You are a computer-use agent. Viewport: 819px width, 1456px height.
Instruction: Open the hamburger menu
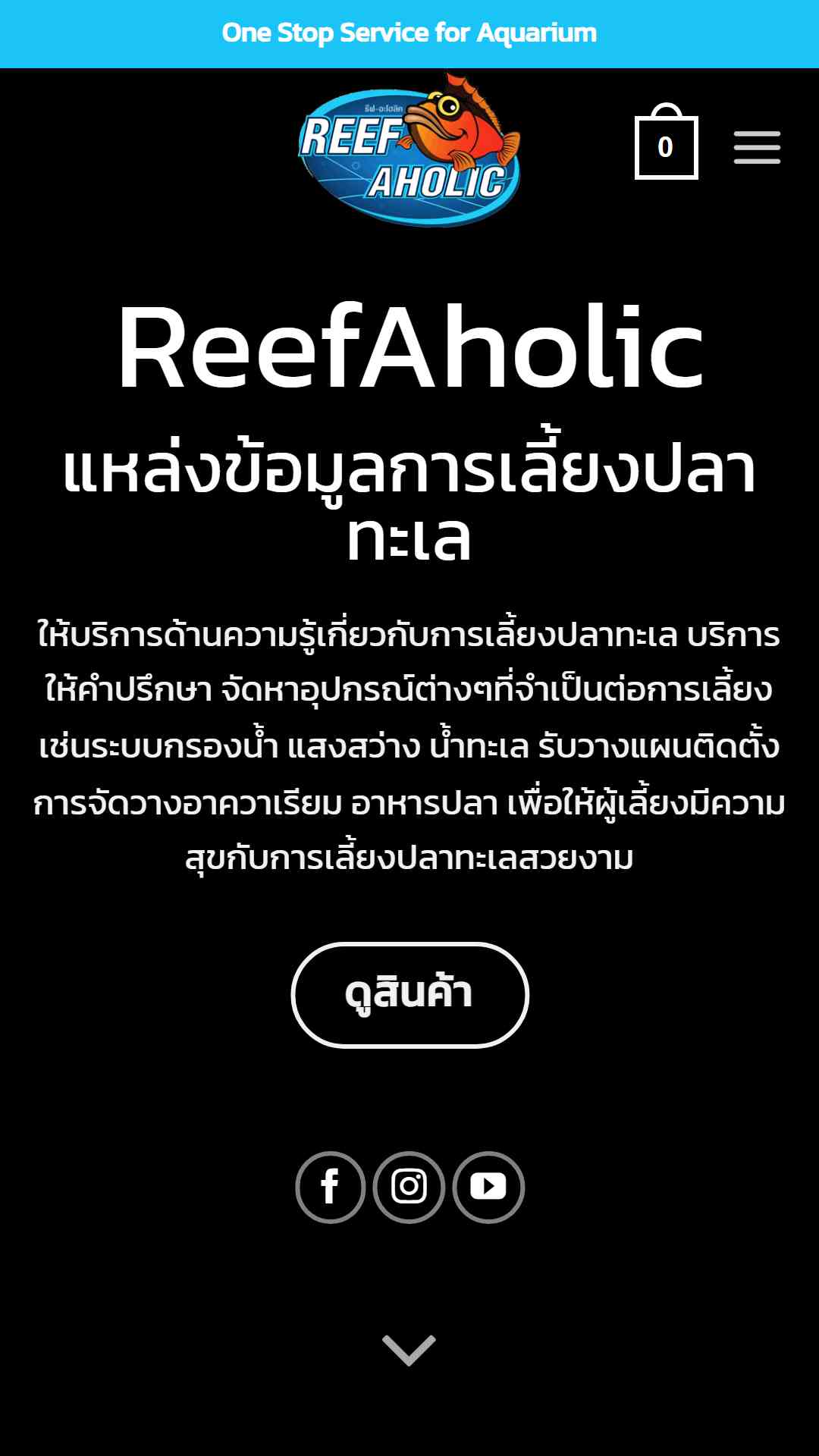757,147
